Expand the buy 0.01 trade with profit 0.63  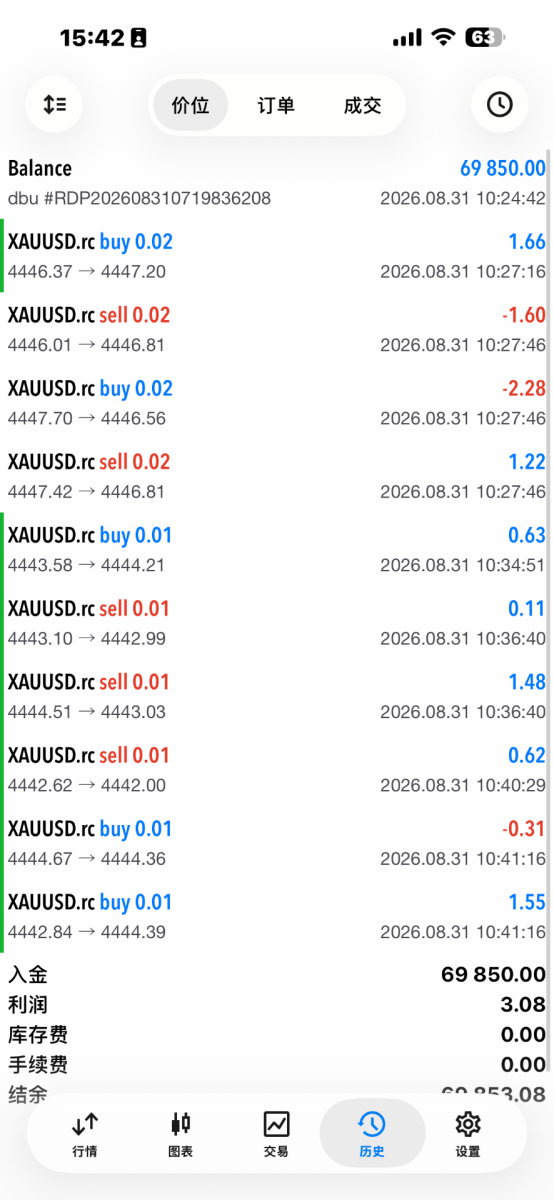(x=277, y=549)
